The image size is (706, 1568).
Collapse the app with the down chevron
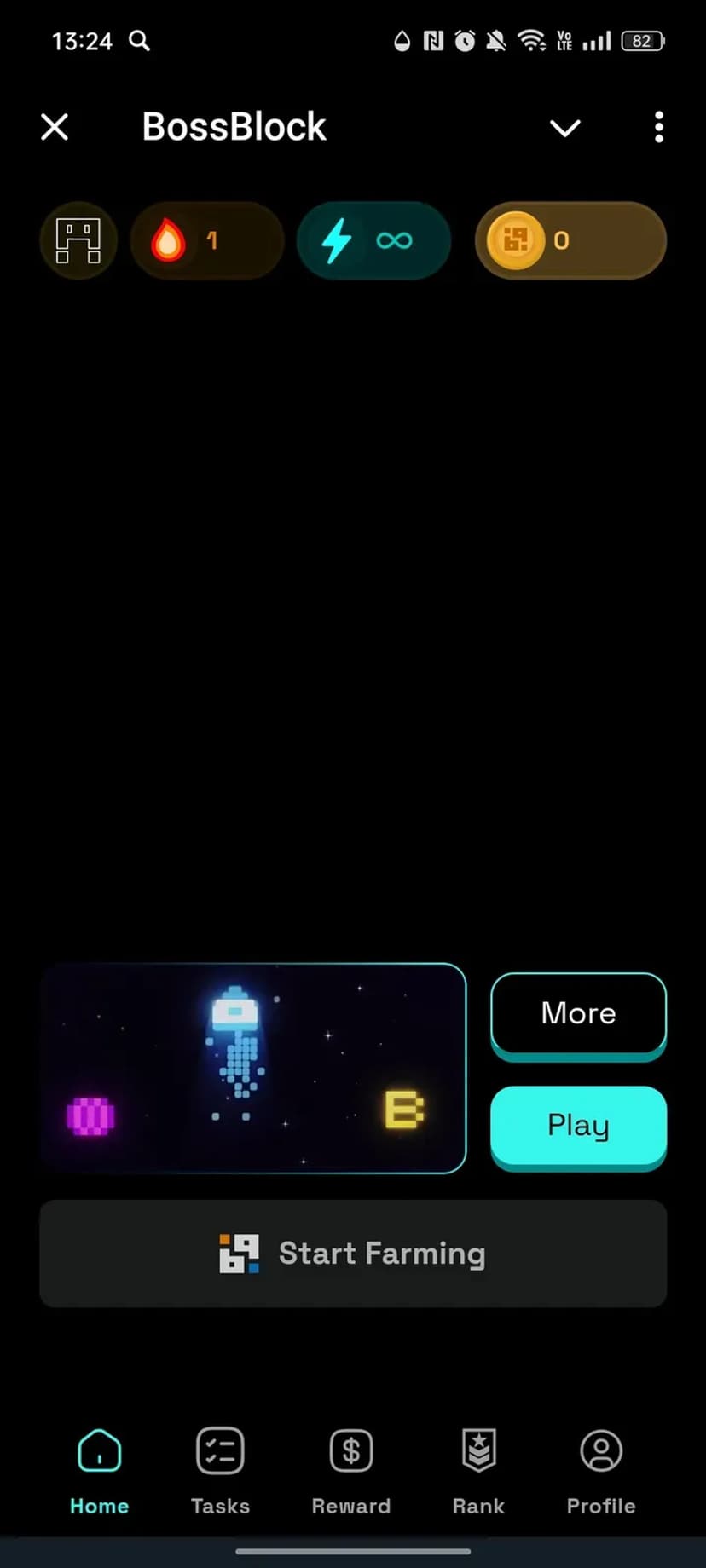point(564,128)
